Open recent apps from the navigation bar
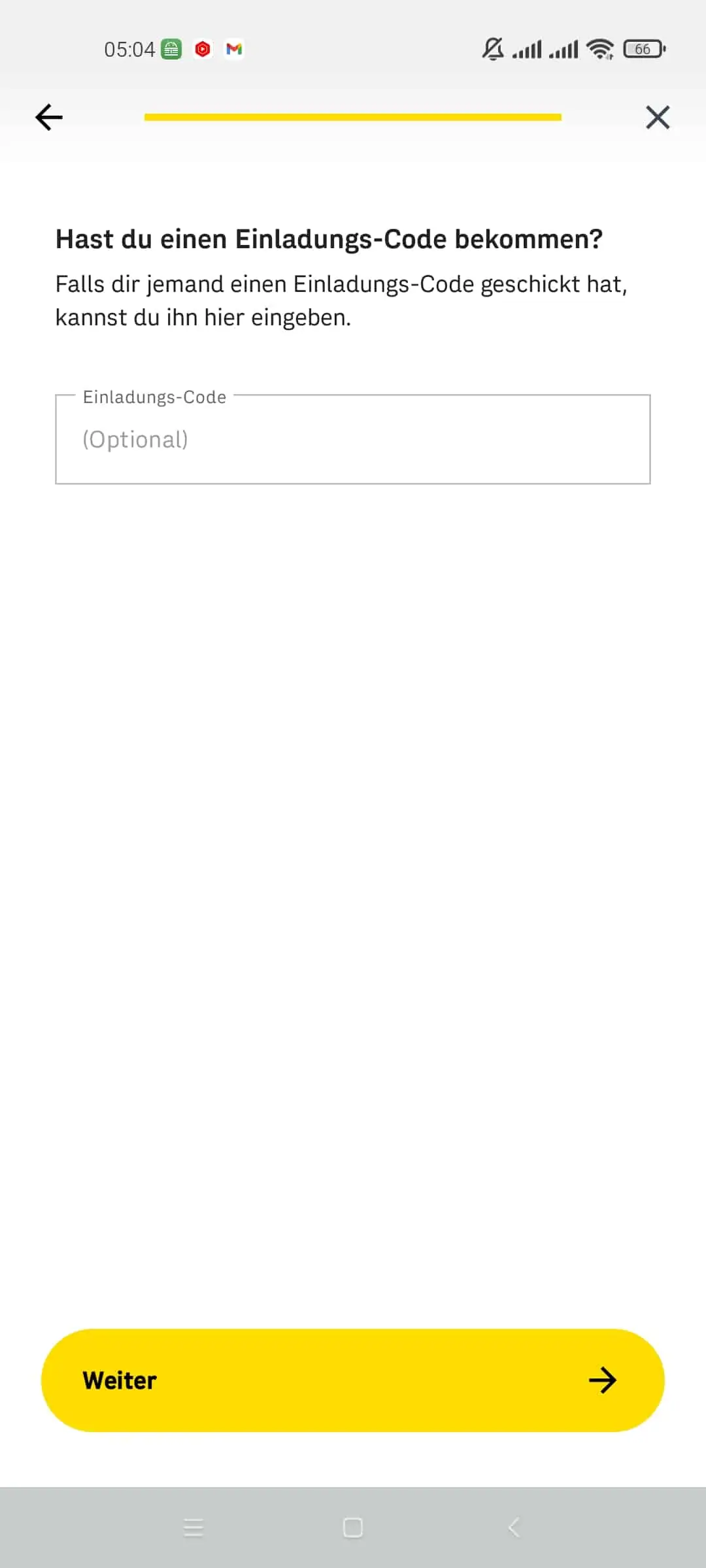The width and height of the screenshot is (706, 1568). 193,1527
